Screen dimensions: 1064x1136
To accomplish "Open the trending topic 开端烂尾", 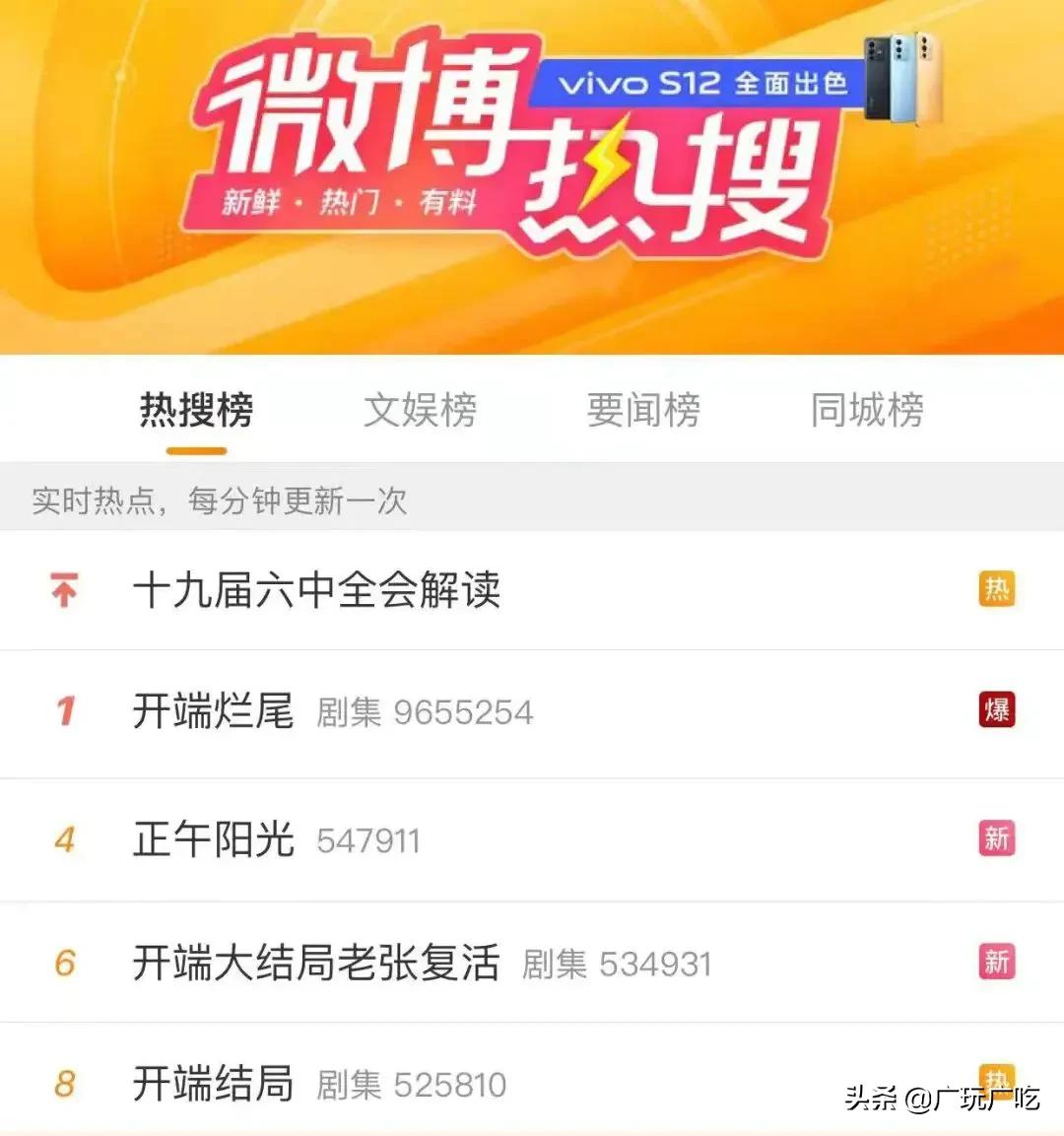I will click(214, 711).
